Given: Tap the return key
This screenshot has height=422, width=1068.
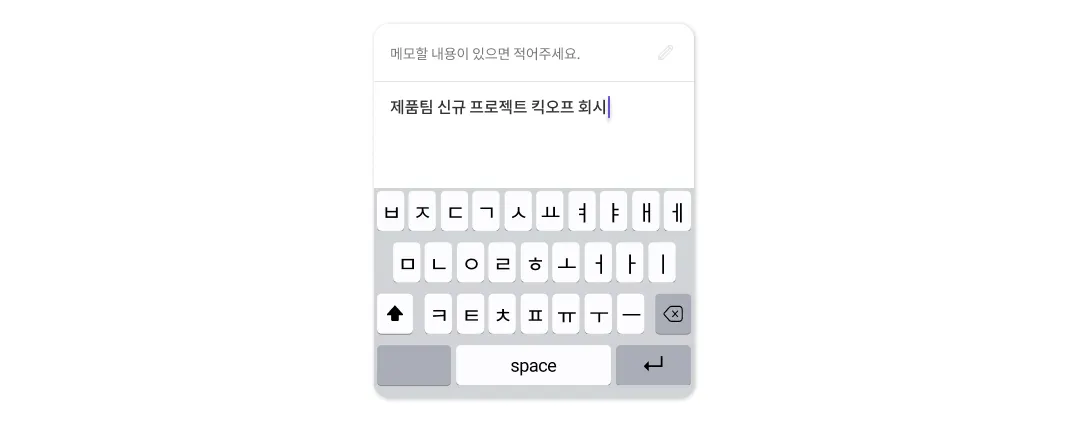Looking at the screenshot, I should click(x=653, y=365).
